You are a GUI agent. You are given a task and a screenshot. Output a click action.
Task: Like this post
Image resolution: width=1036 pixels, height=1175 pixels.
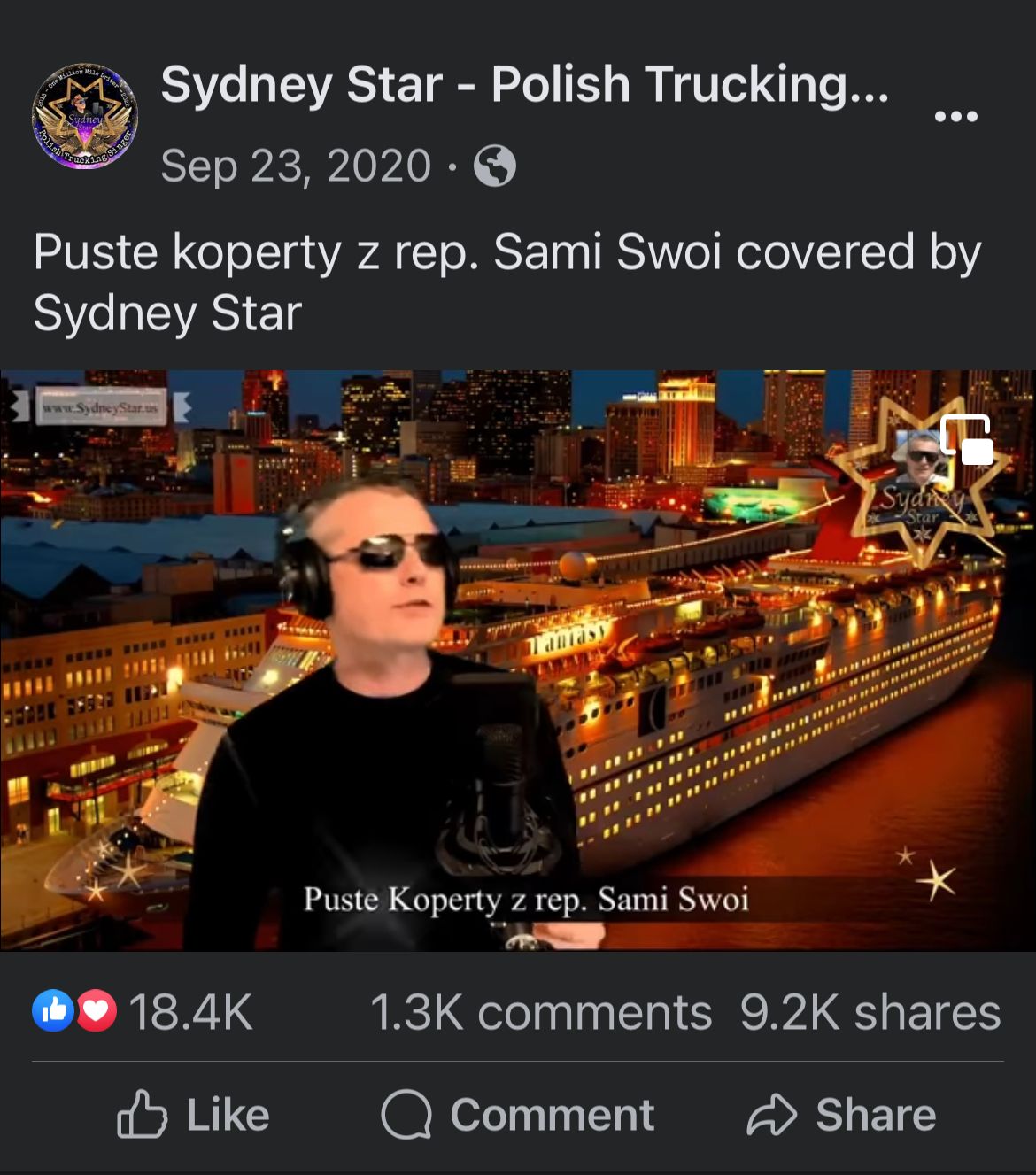point(193,1115)
